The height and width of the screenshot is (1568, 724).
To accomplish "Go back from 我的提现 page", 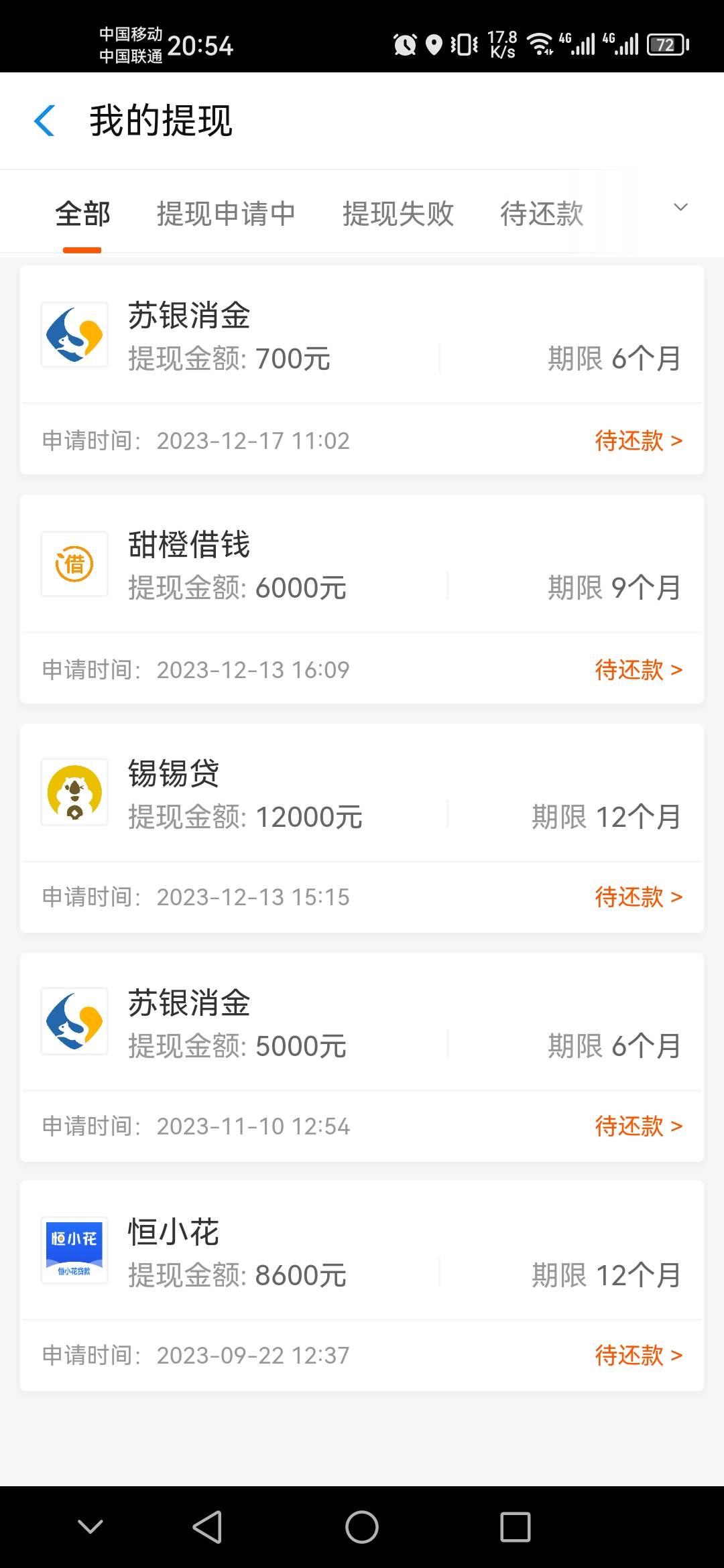I will [44, 121].
